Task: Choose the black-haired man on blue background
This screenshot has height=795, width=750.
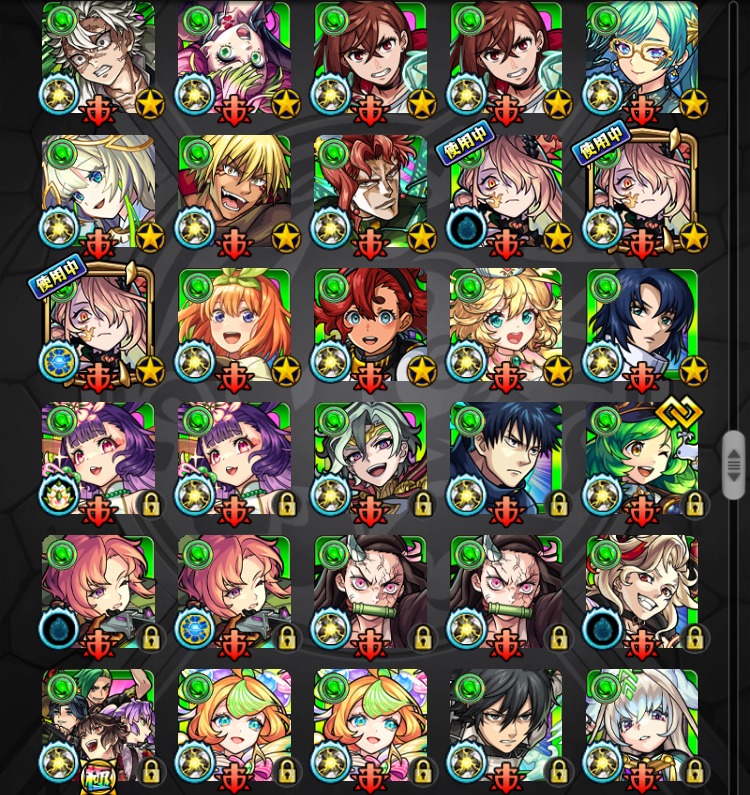Action: point(506,460)
